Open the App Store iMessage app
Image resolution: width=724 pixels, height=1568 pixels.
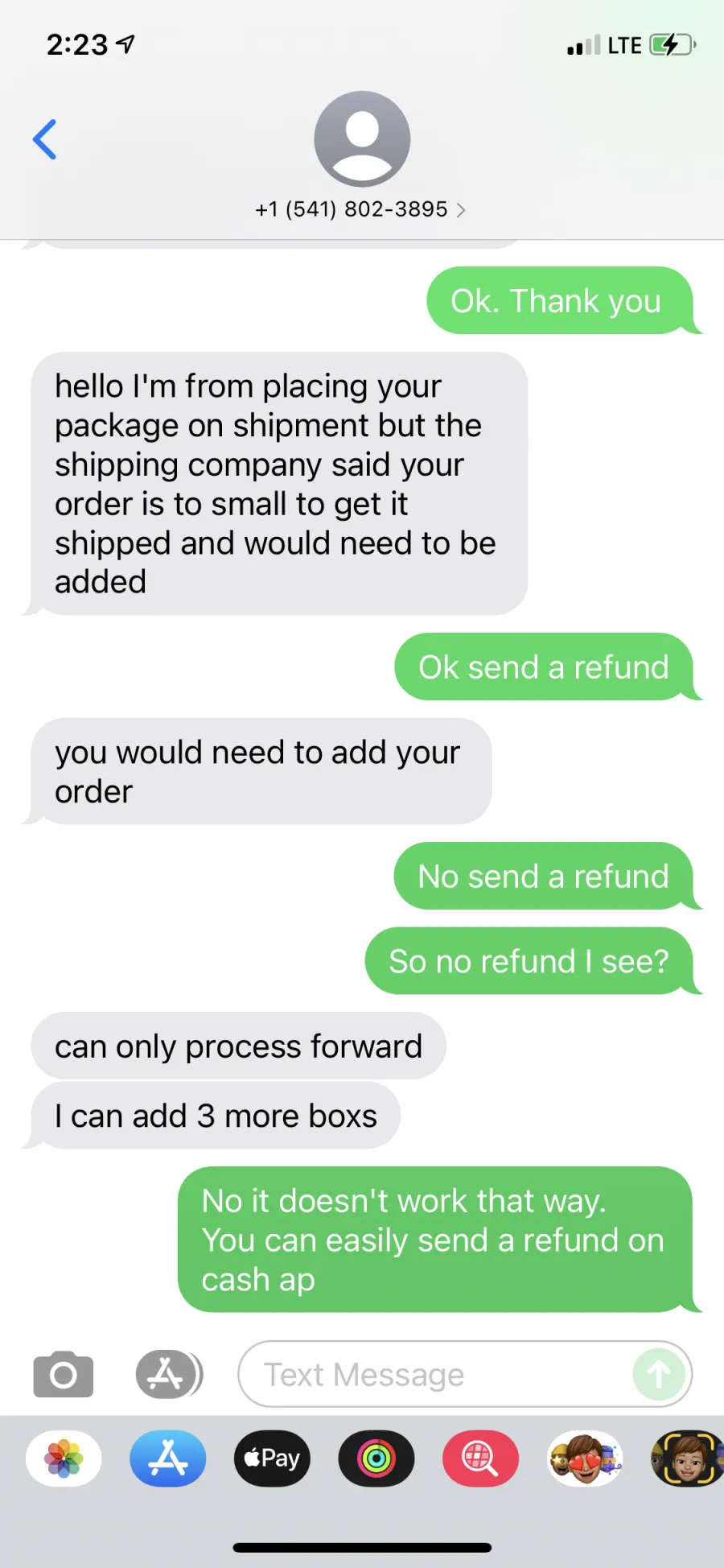pos(168,1459)
